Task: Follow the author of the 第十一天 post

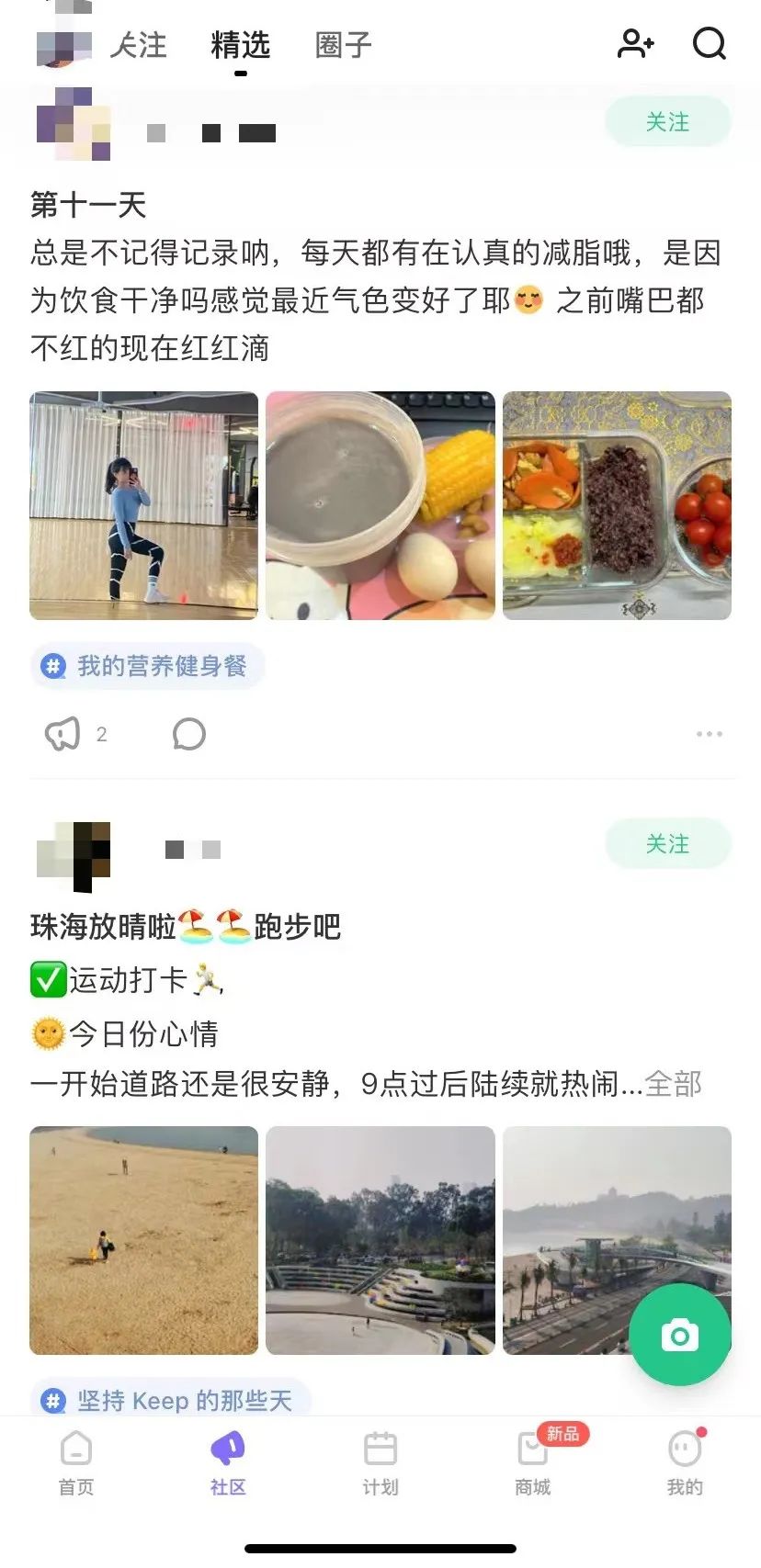Action: coord(667,122)
